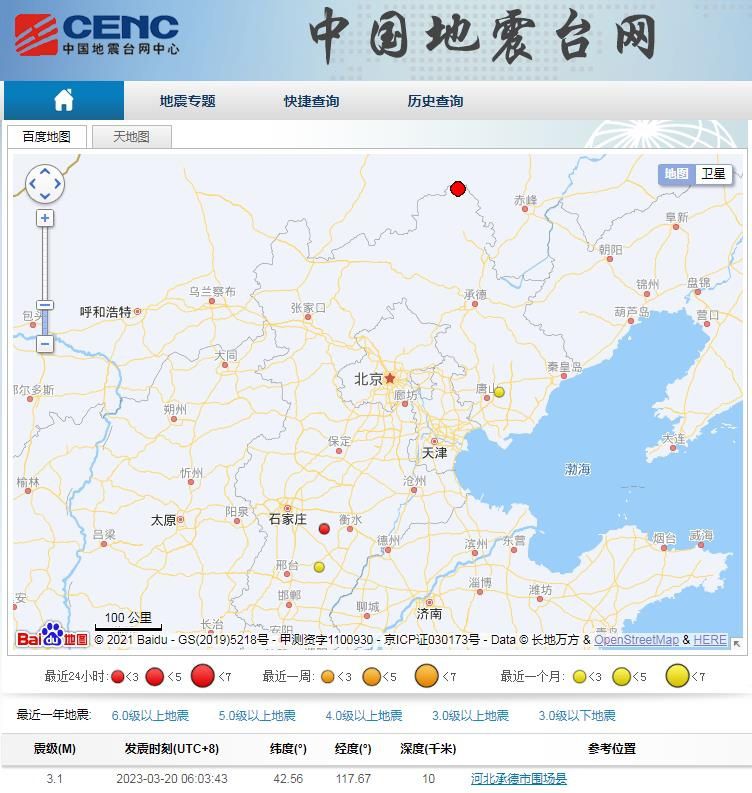
Task: Open the OpenStreetMap attribution link
Action: (x=637, y=640)
